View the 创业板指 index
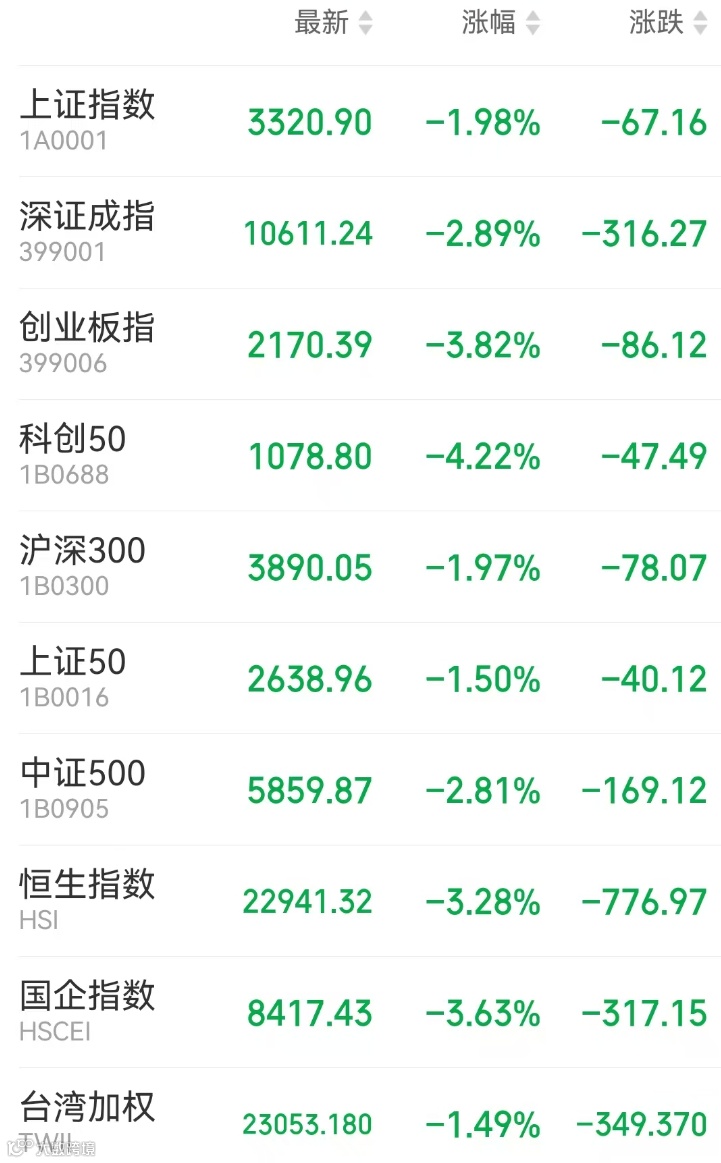 tap(369, 344)
